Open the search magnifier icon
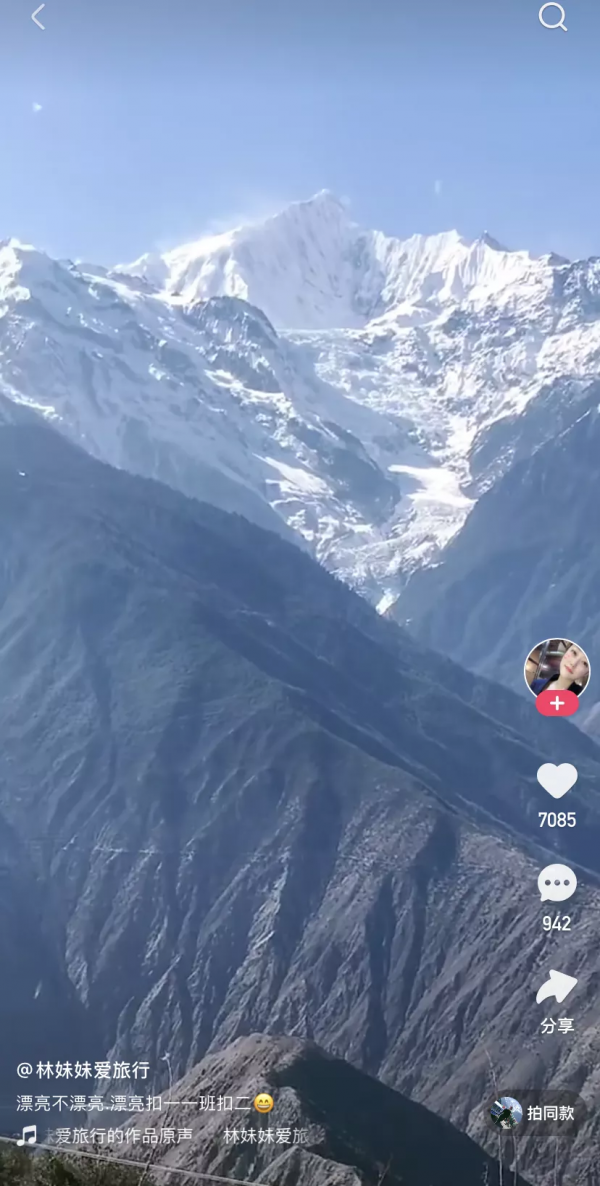Image resolution: width=600 pixels, height=1186 pixels. pyautogui.click(x=553, y=17)
